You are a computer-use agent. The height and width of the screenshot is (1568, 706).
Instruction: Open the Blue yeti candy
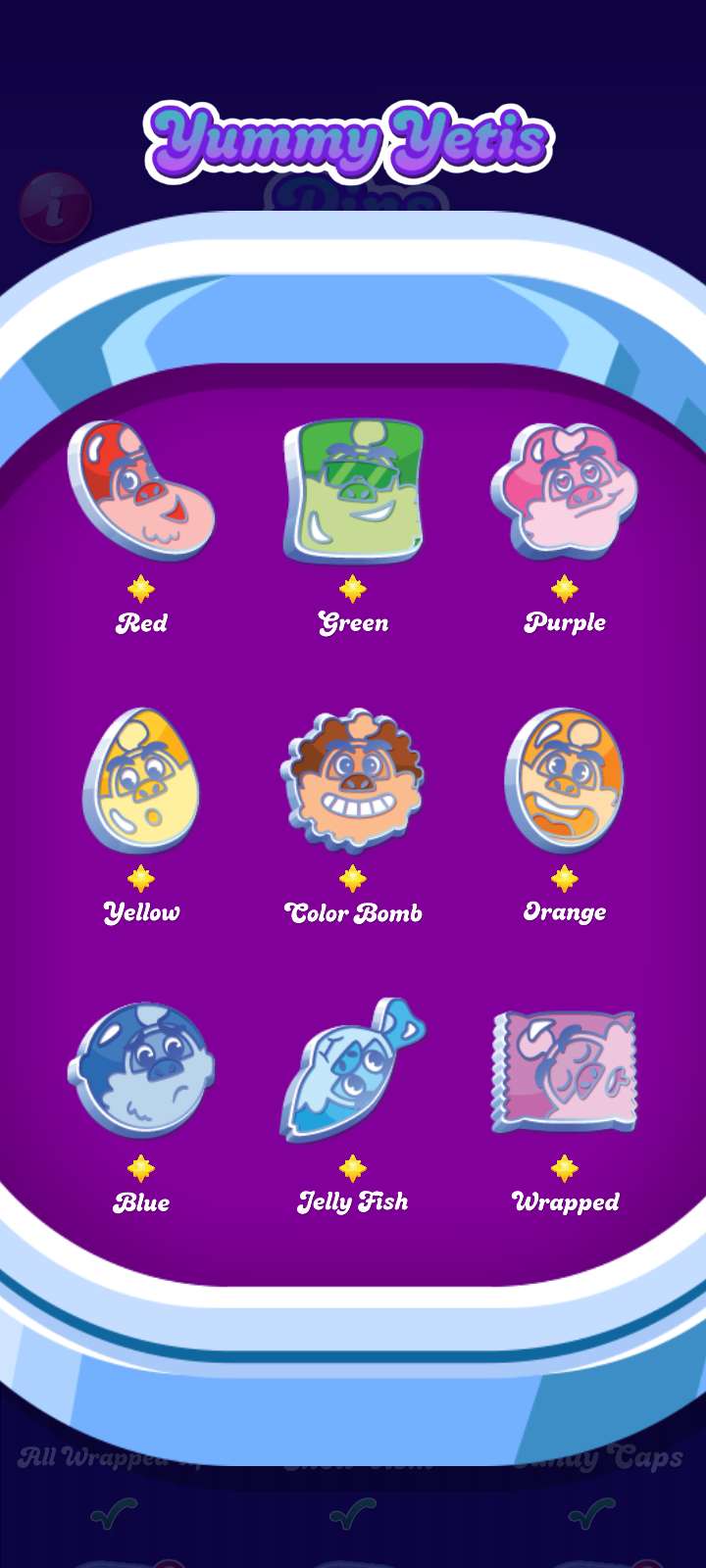pyautogui.click(x=141, y=1070)
